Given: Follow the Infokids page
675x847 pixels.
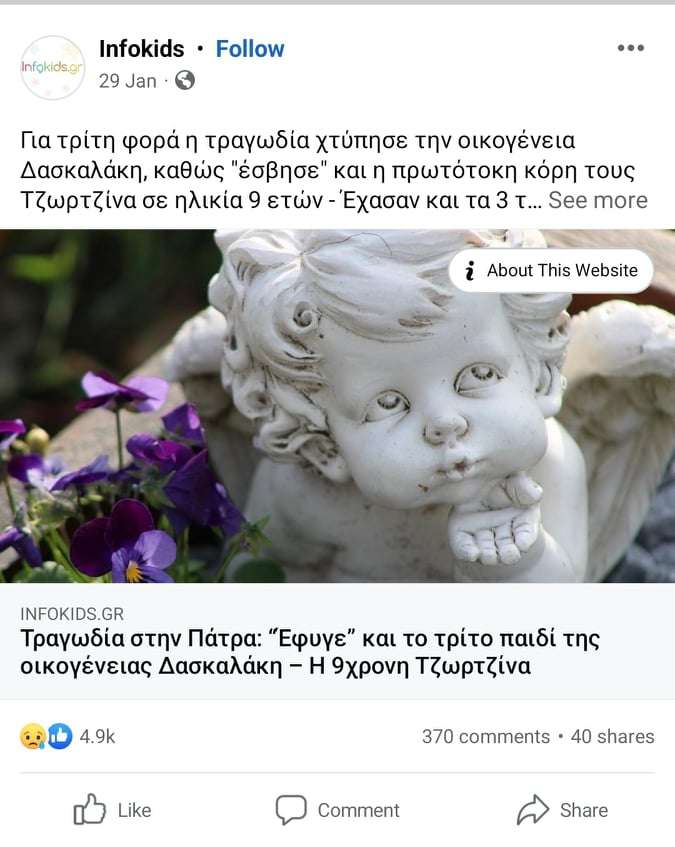Looking at the screenshot, I should (x=250, y=49).
